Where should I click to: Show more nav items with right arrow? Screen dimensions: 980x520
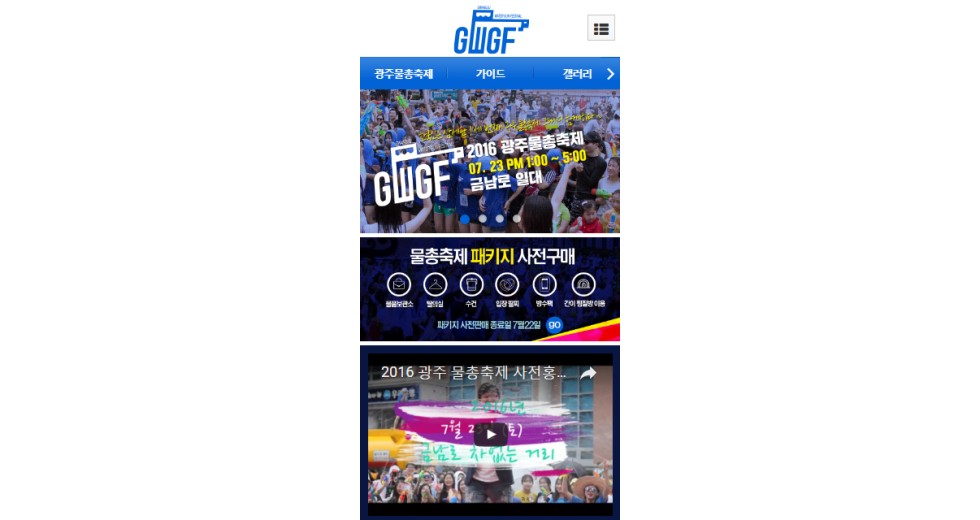(x=610, y=74)
